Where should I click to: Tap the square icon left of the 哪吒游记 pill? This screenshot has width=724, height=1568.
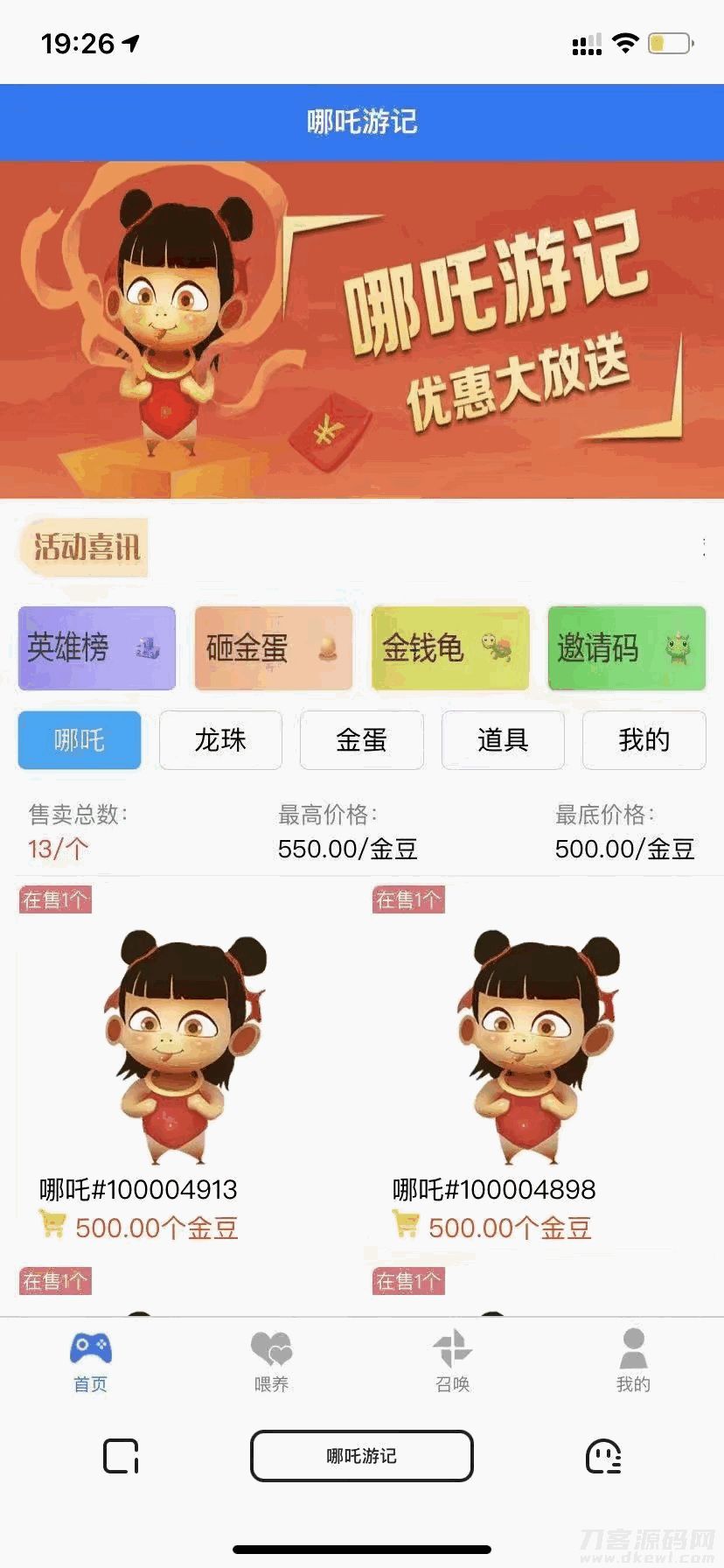coord(122,1456)
